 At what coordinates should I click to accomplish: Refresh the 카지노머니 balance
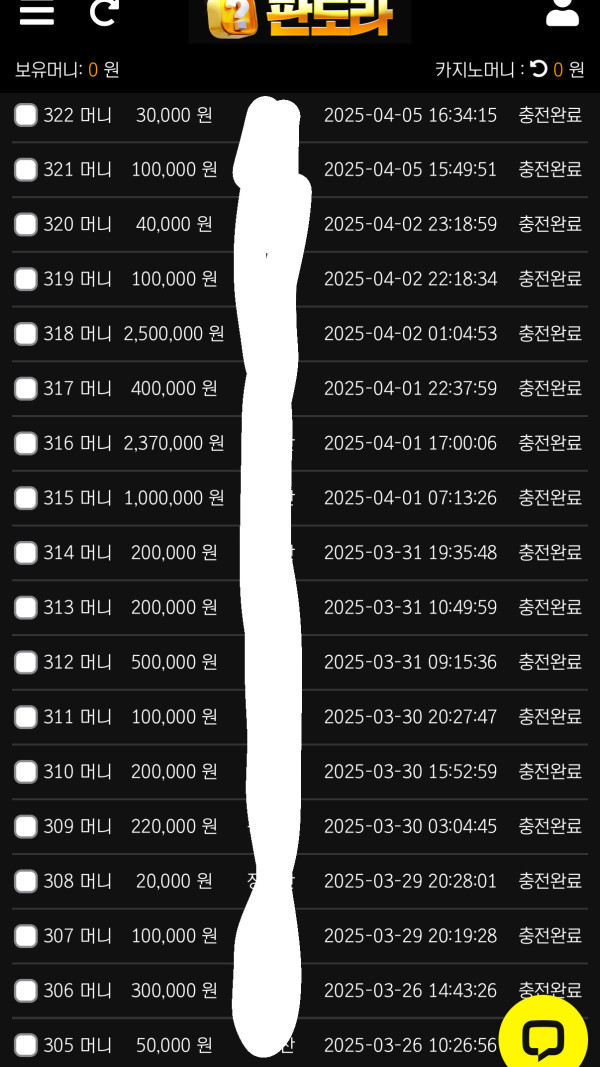(x=539, y=69)
